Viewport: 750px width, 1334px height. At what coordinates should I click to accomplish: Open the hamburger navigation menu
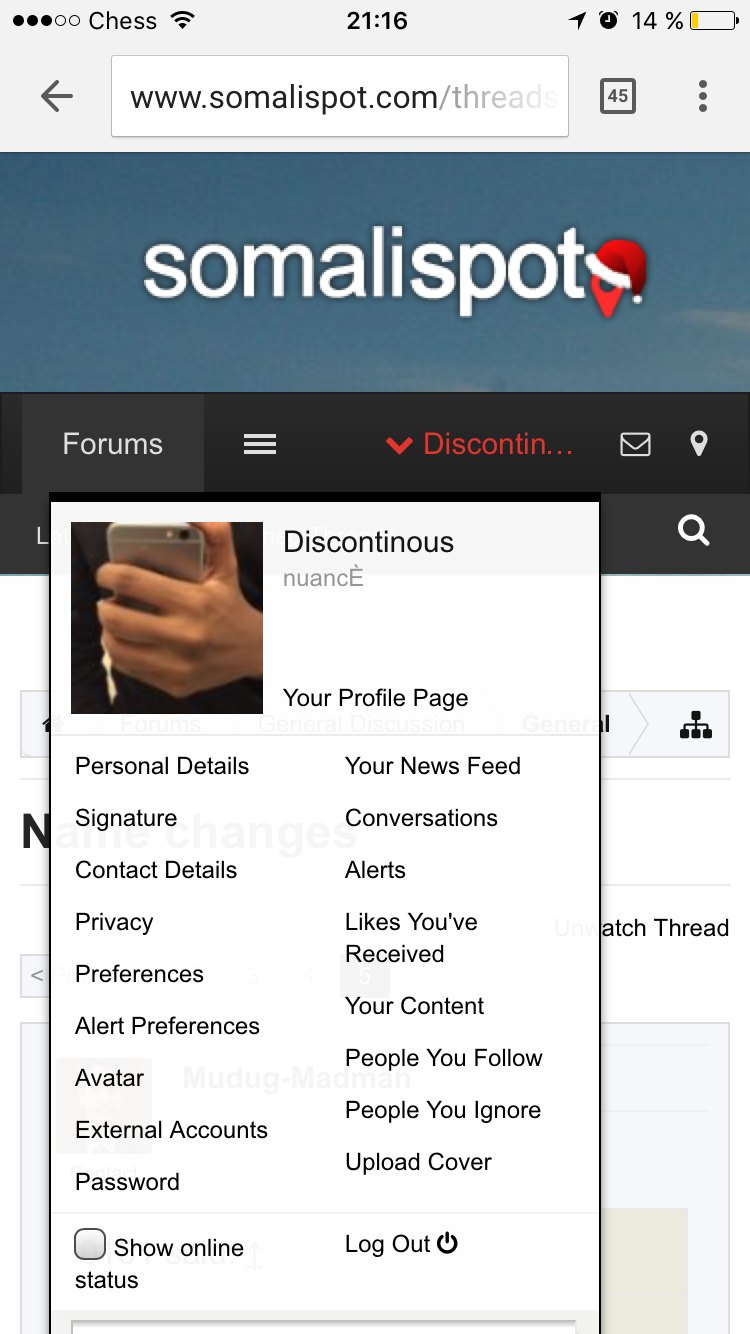pyautogui.click(x=260, y=444)
